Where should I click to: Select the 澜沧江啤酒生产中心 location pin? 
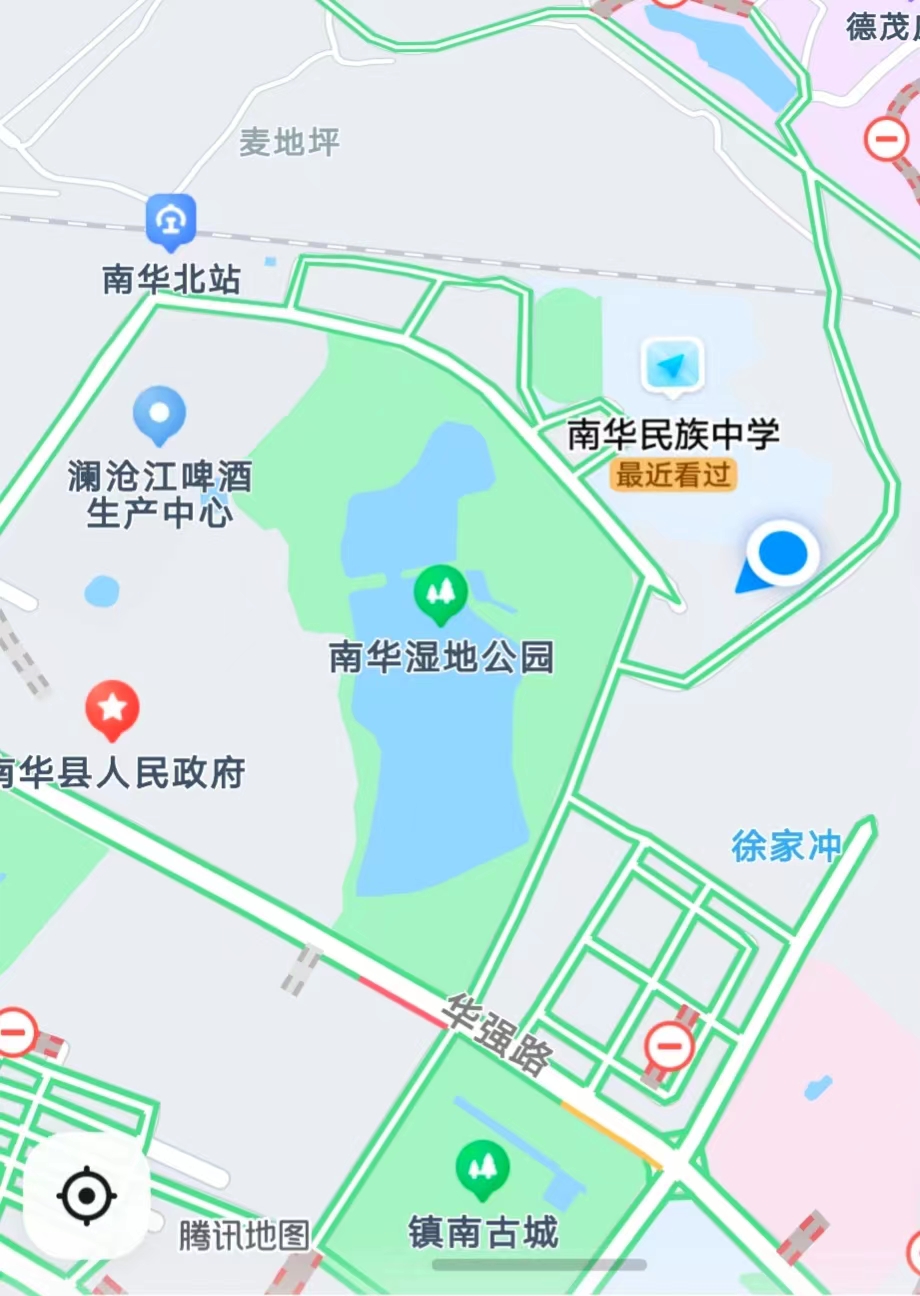click(x=160, y=415)
